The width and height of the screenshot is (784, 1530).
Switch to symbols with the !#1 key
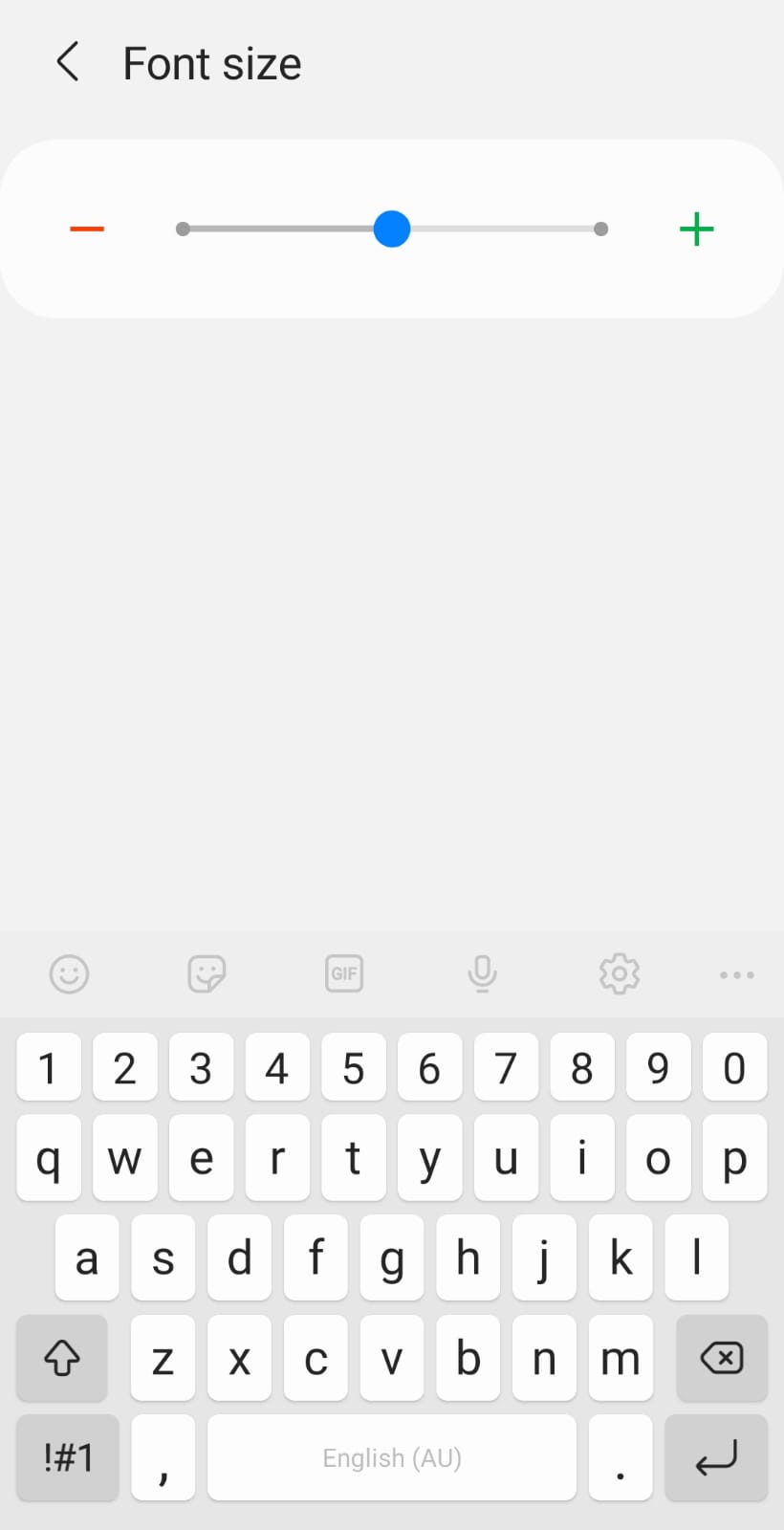[67, 1457]
